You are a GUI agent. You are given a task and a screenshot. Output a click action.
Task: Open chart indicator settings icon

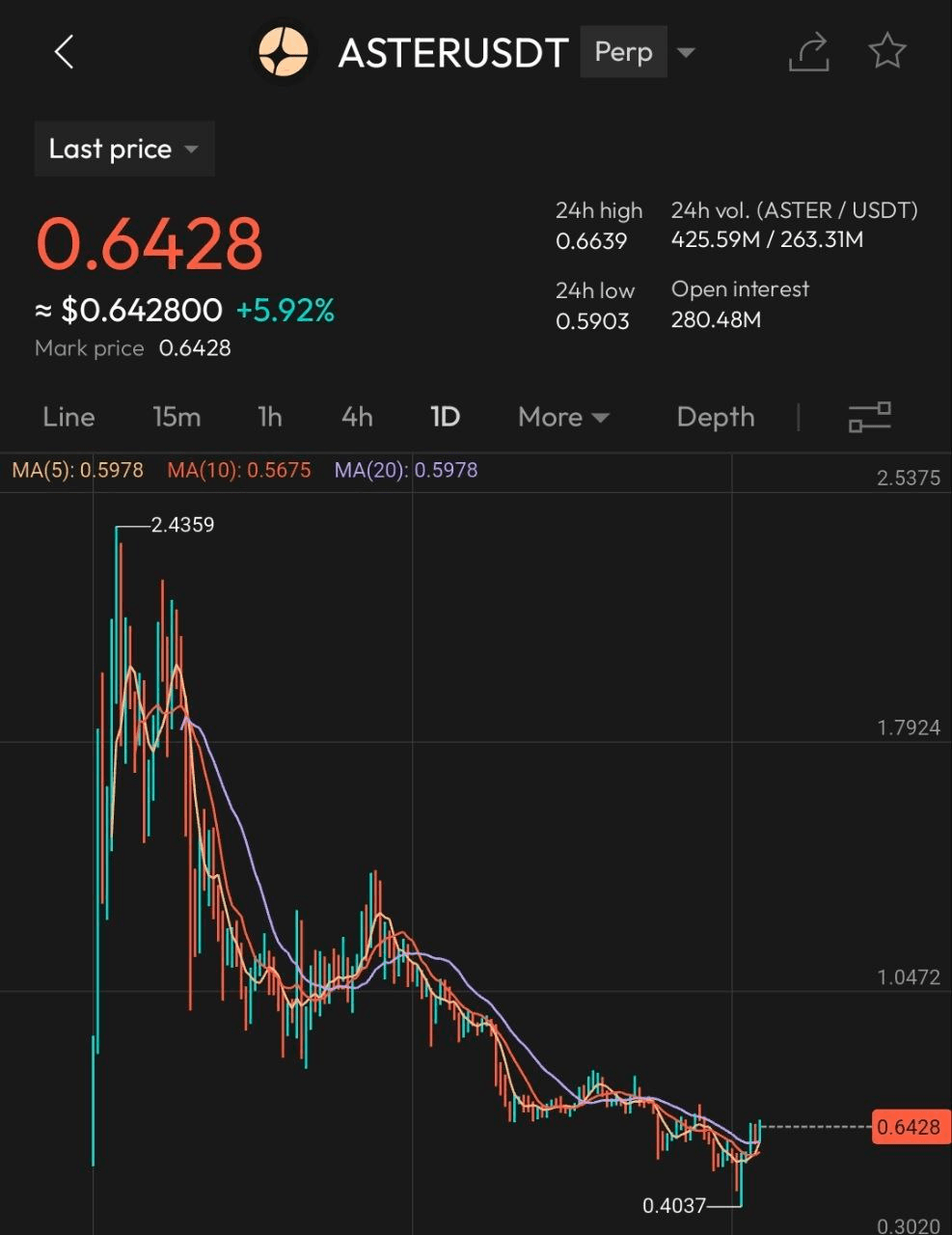coord(868,417)
